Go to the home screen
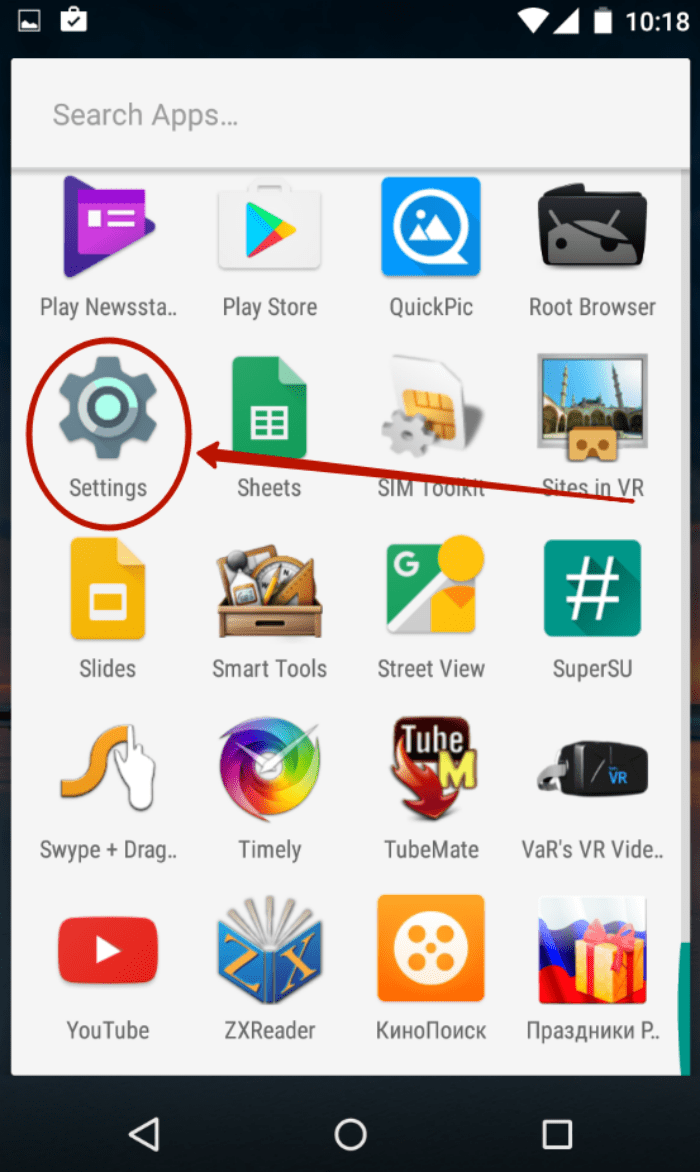700x1172 pixels. pyautogui.click(x=350, y=1133)
